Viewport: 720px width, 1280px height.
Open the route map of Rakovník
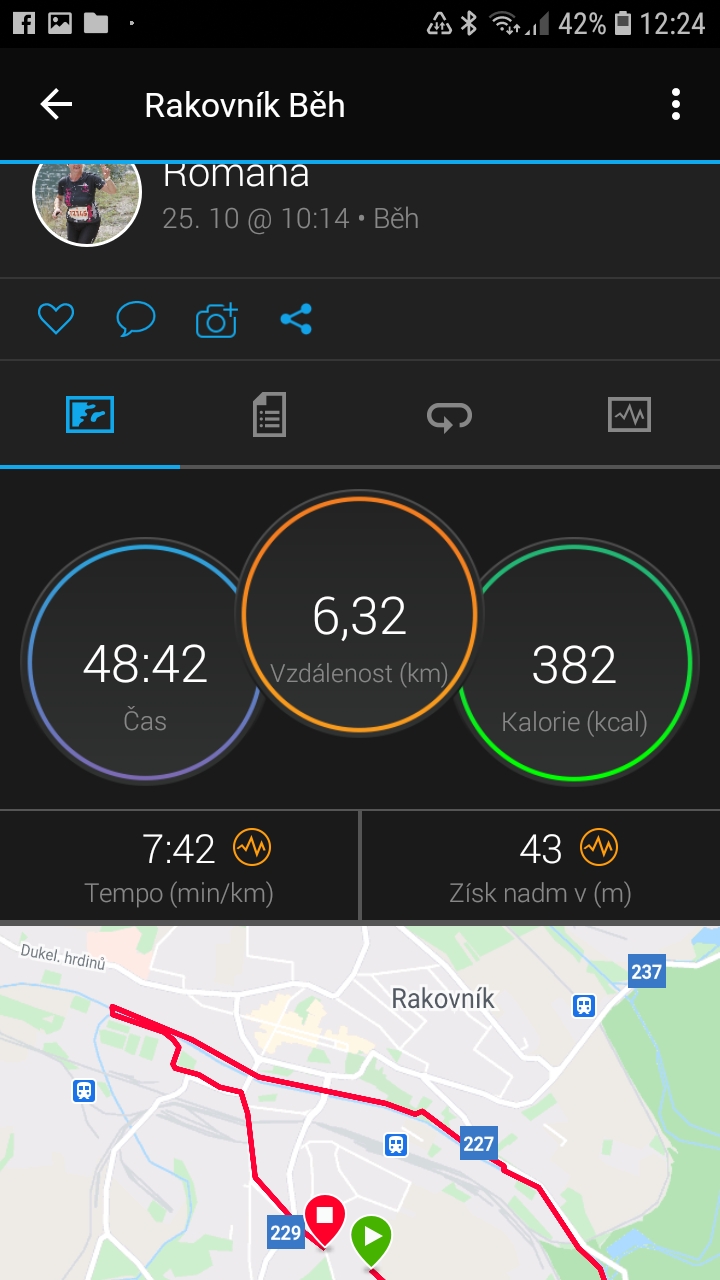360,1103
